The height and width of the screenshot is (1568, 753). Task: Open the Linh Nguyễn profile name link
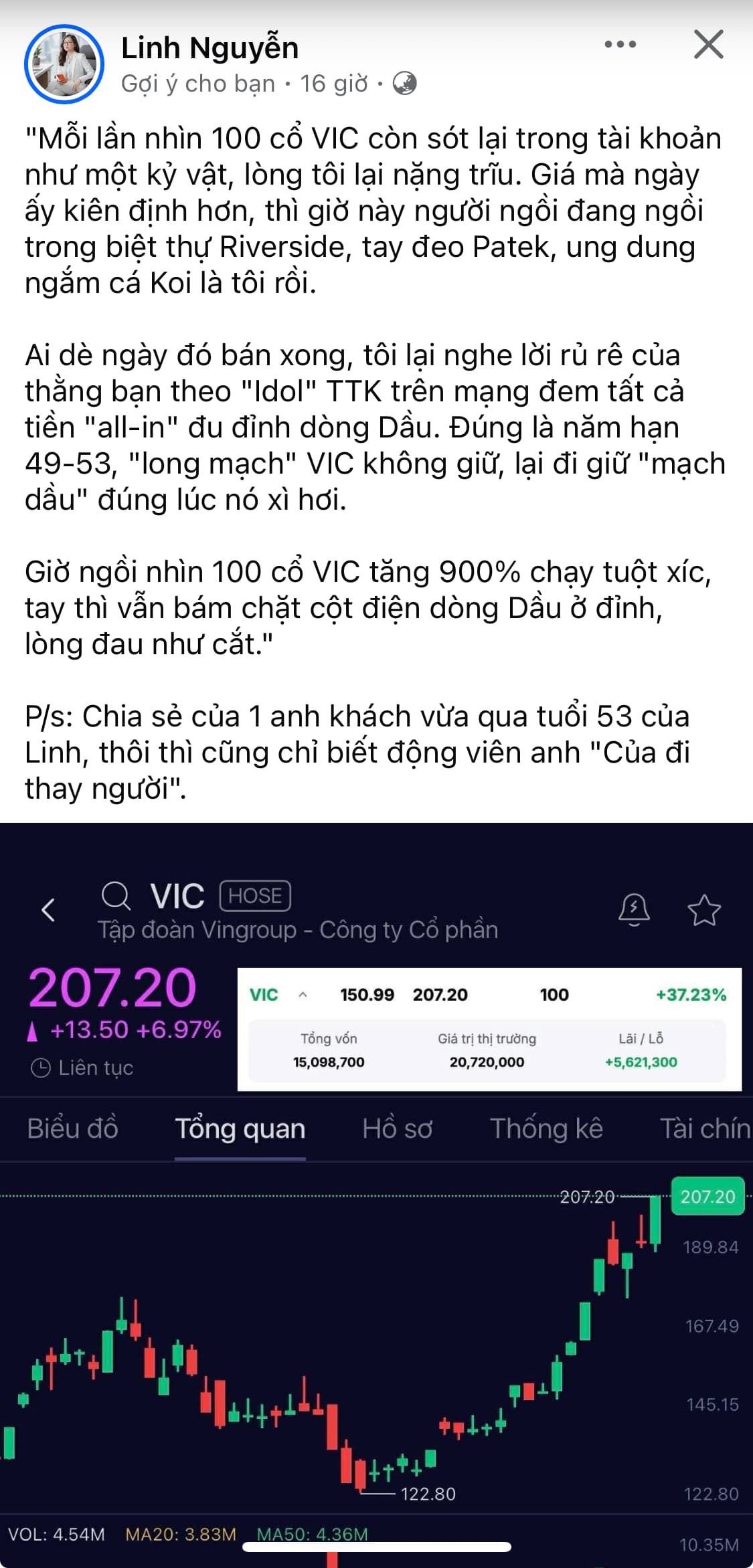[x=210, y=48]
